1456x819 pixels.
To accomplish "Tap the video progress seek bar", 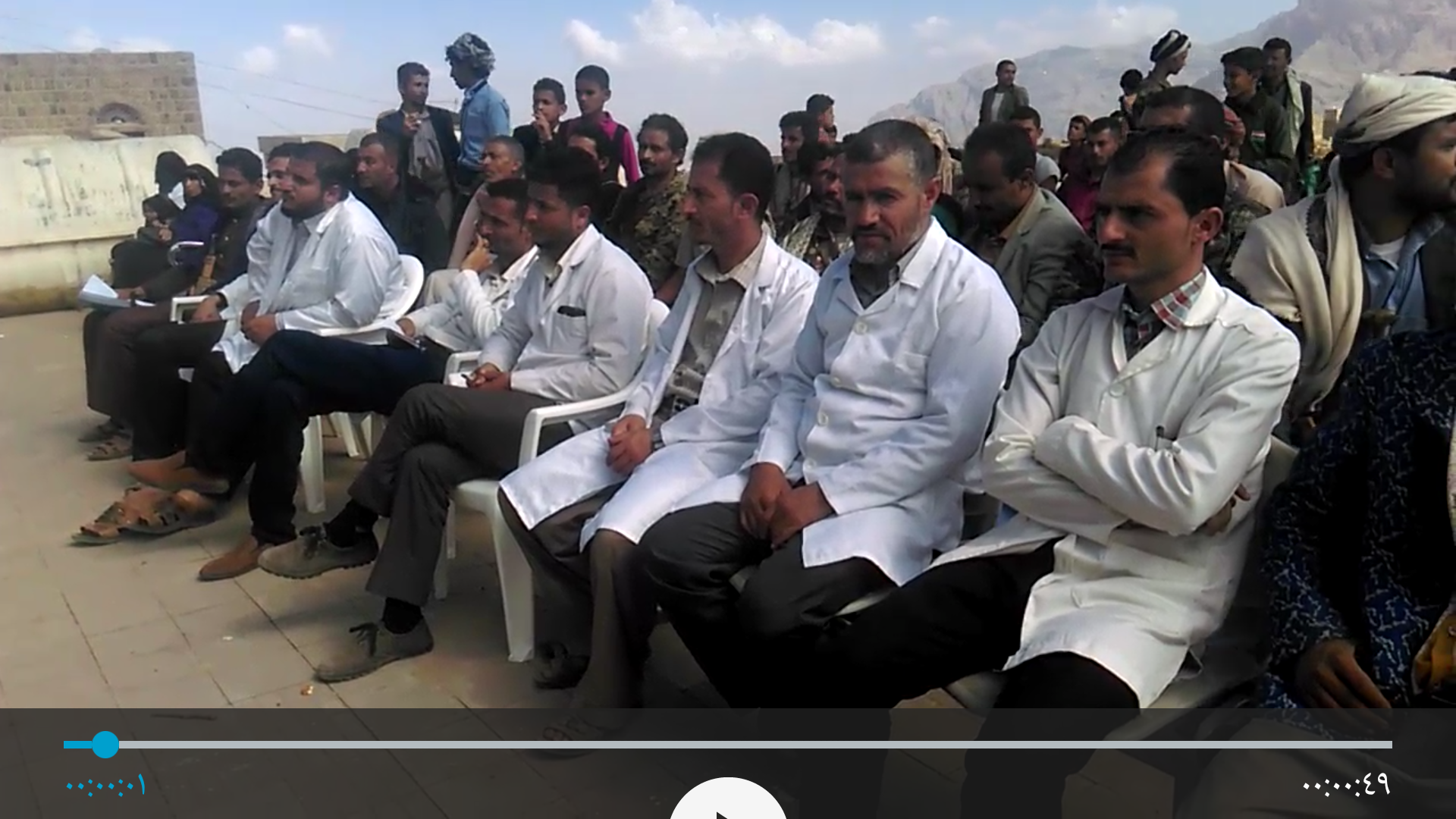I will tap(728, 745).
